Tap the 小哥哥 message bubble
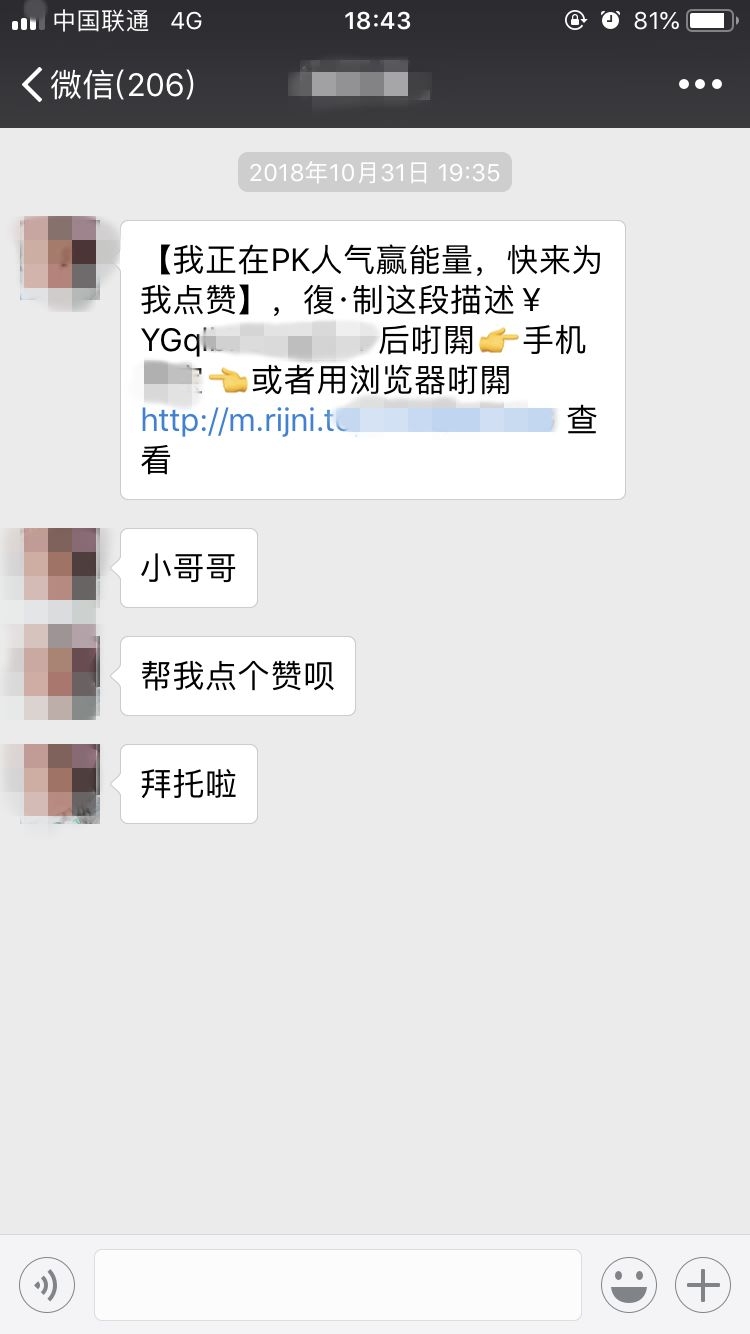The image size is (750, 1334). coord(188,567)
